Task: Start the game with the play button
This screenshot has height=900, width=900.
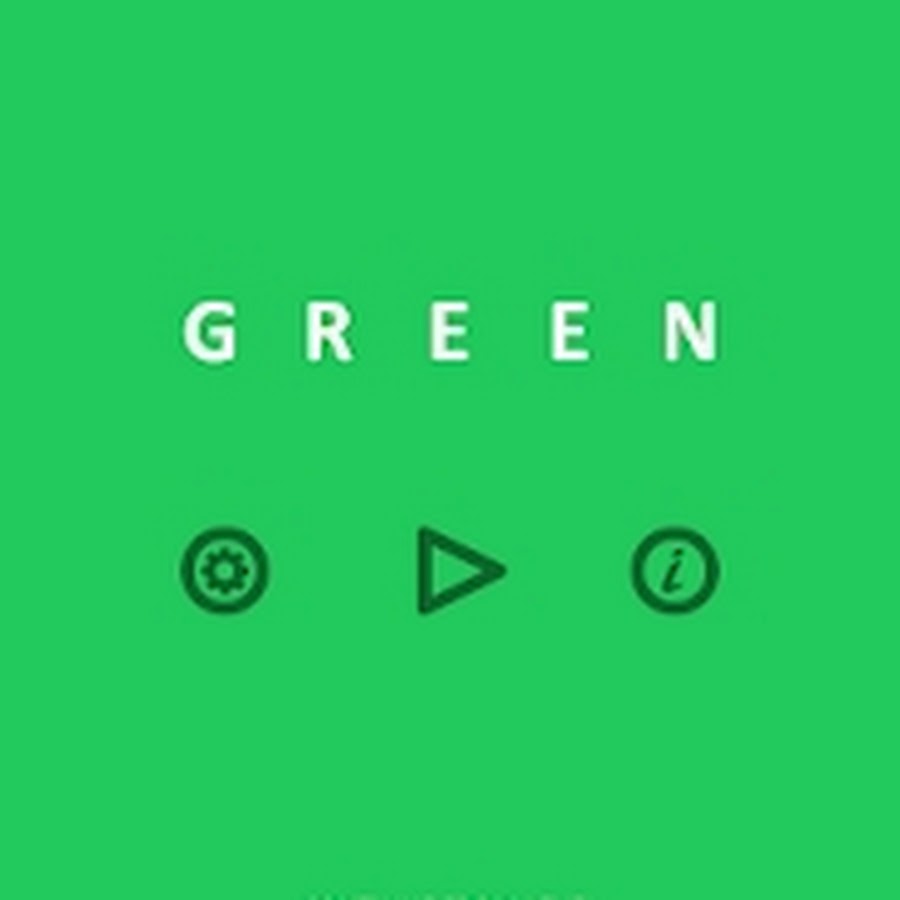Action: coord(453,570)
